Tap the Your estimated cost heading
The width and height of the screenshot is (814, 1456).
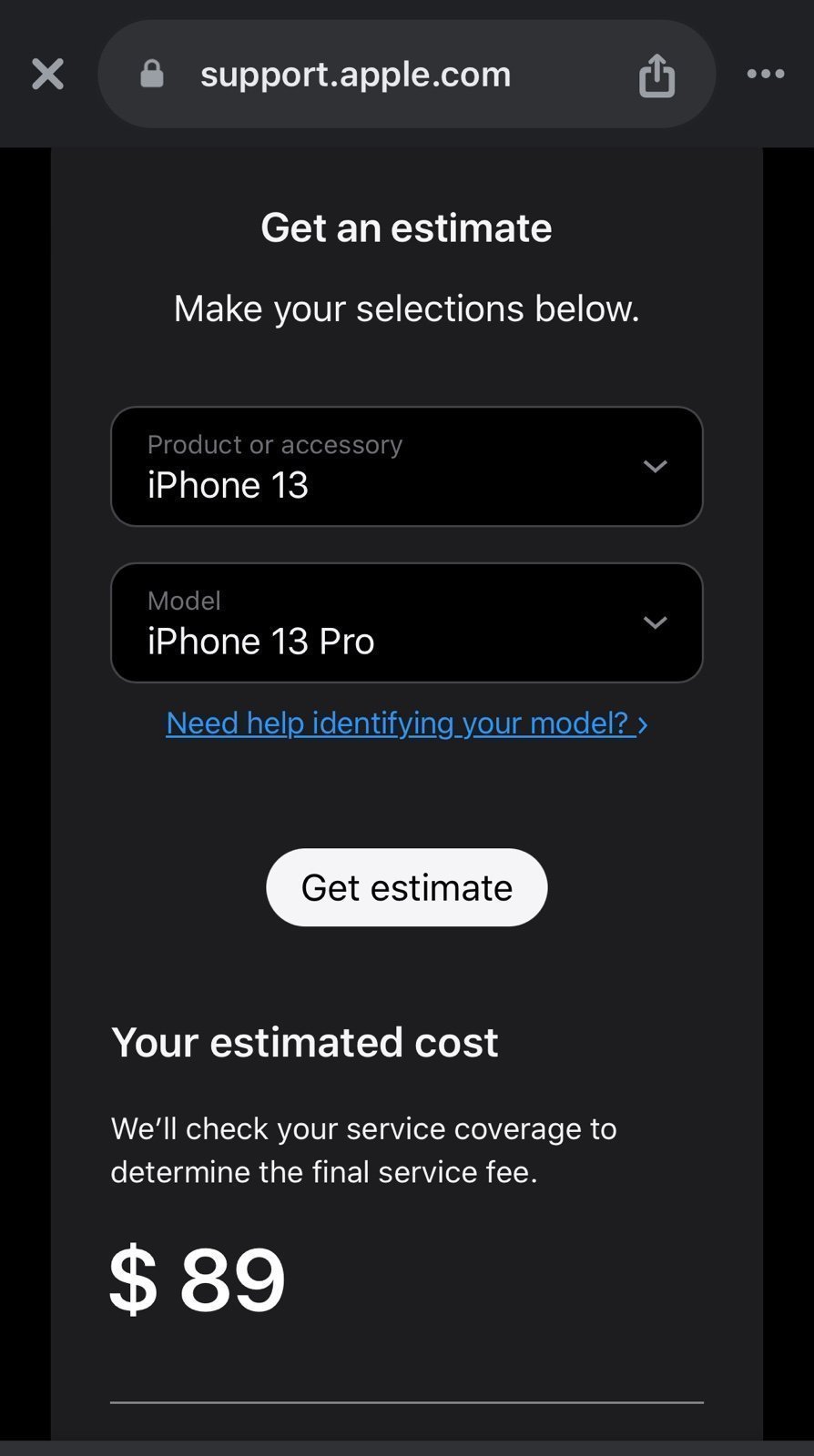(304, 1042)
